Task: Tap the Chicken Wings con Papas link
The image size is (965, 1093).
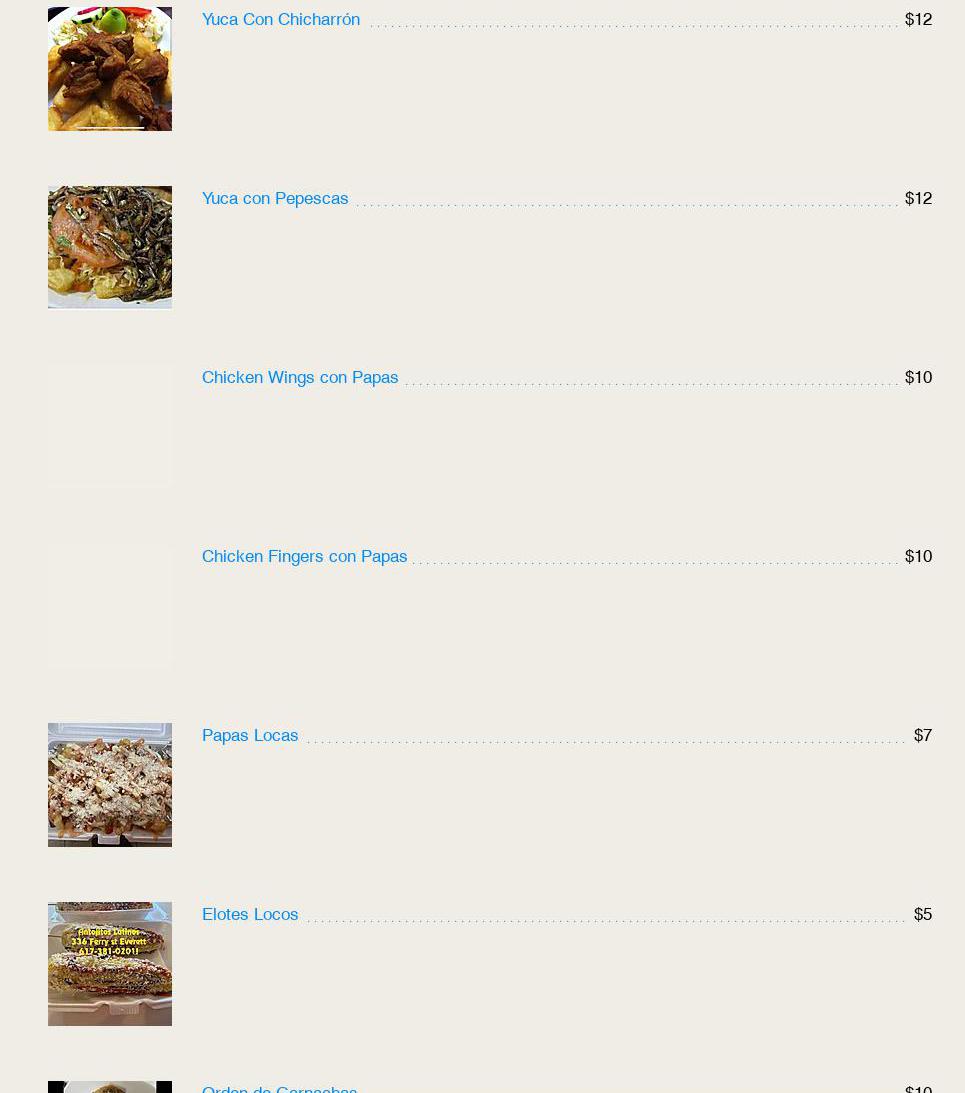Action: pos(300,378)
